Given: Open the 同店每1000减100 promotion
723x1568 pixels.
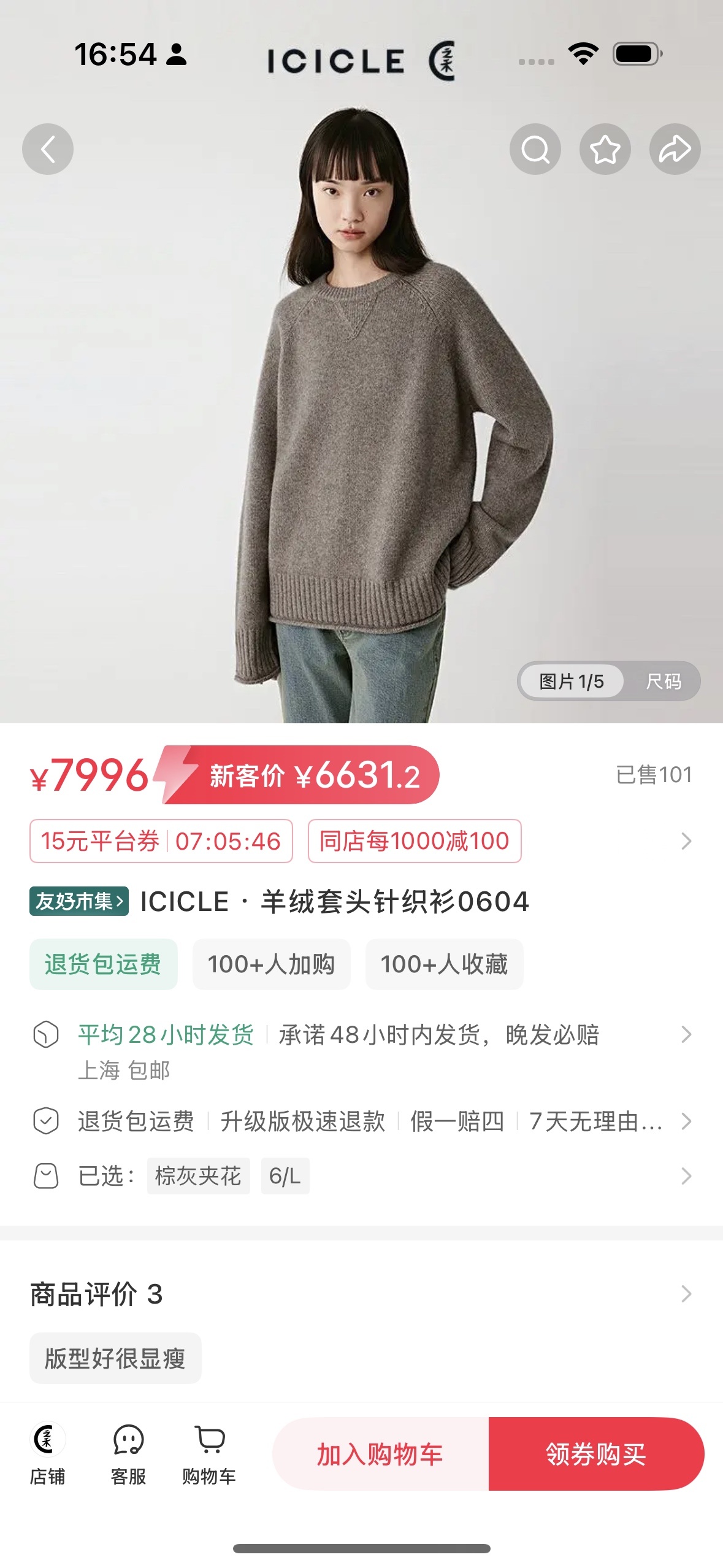Looking at the screenshot, I should 415,841.
